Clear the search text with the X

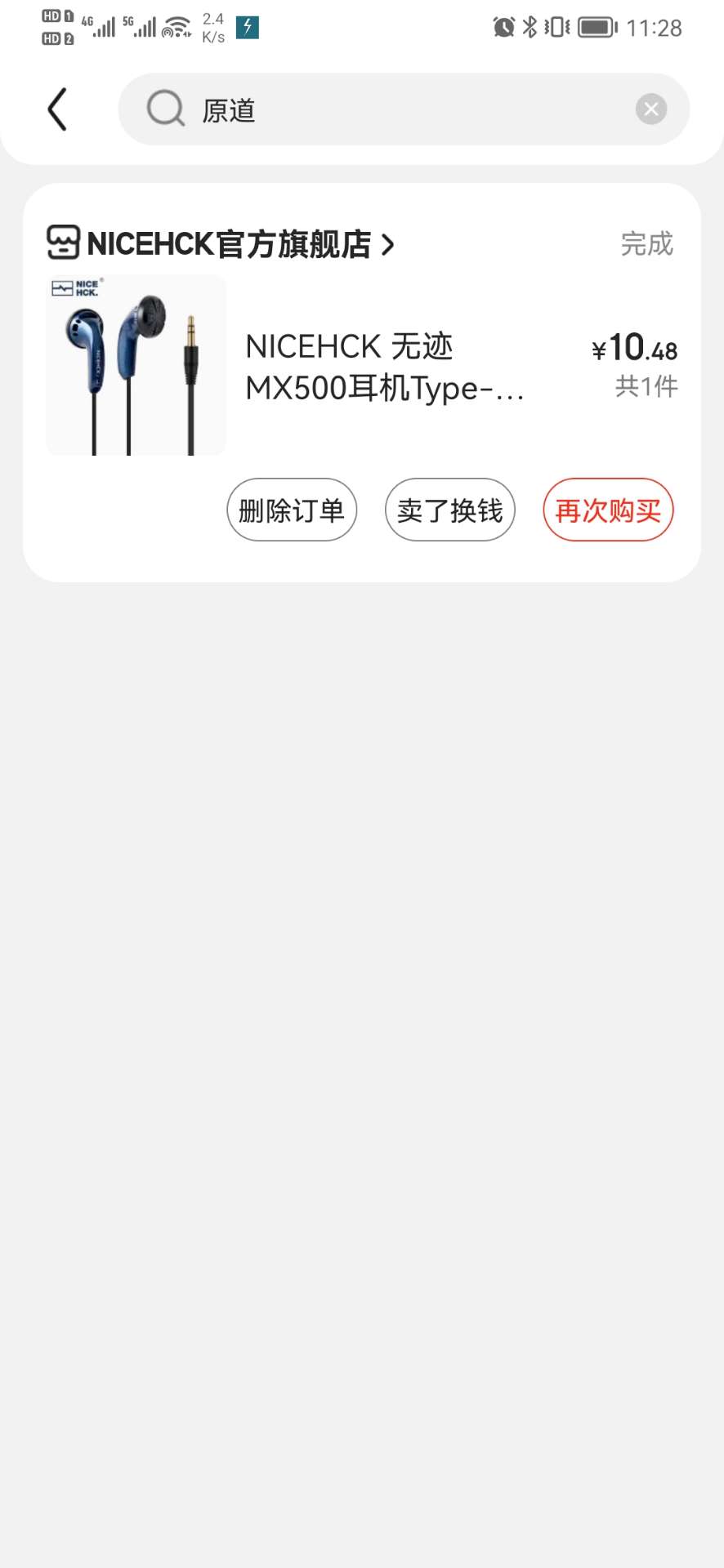[651, 109]
